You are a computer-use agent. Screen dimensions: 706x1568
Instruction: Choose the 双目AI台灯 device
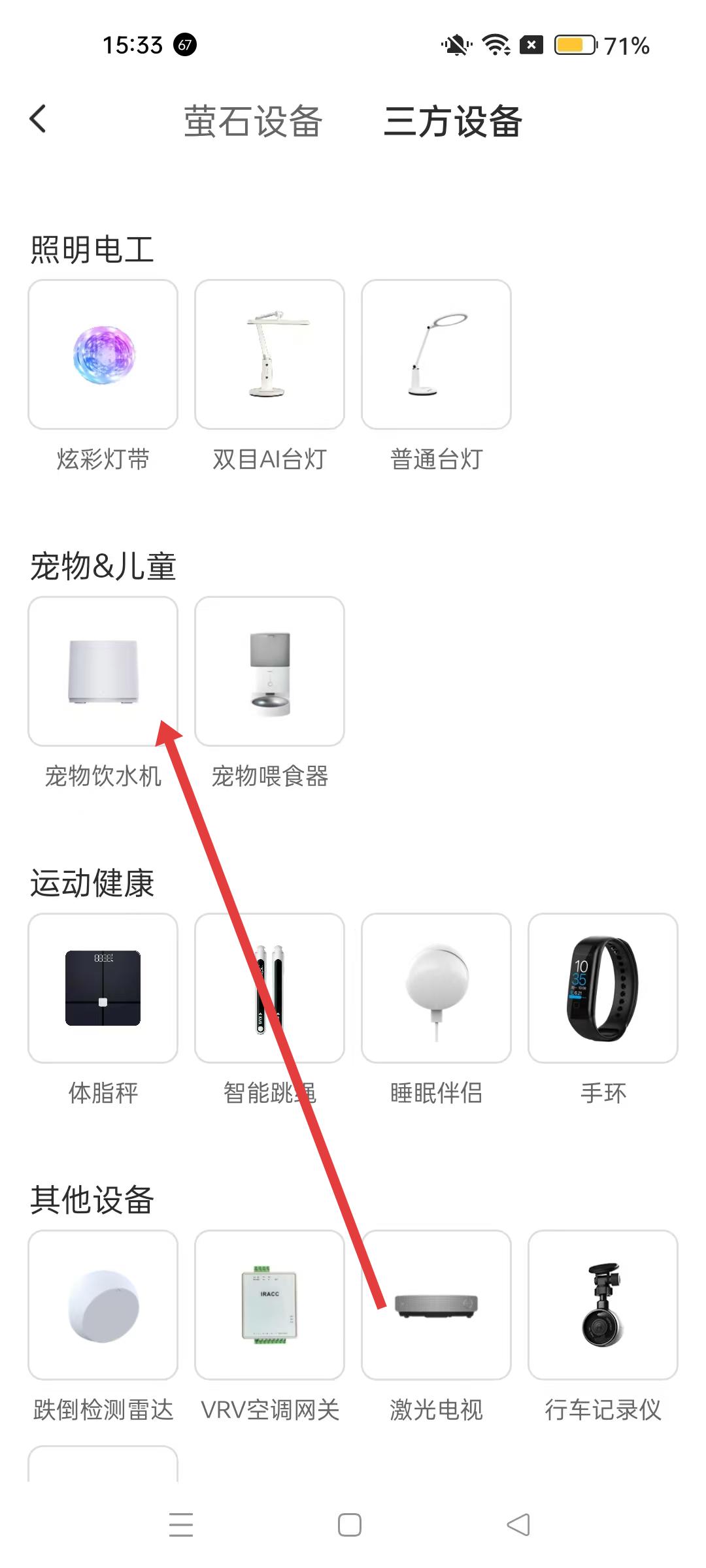point(269,355)
